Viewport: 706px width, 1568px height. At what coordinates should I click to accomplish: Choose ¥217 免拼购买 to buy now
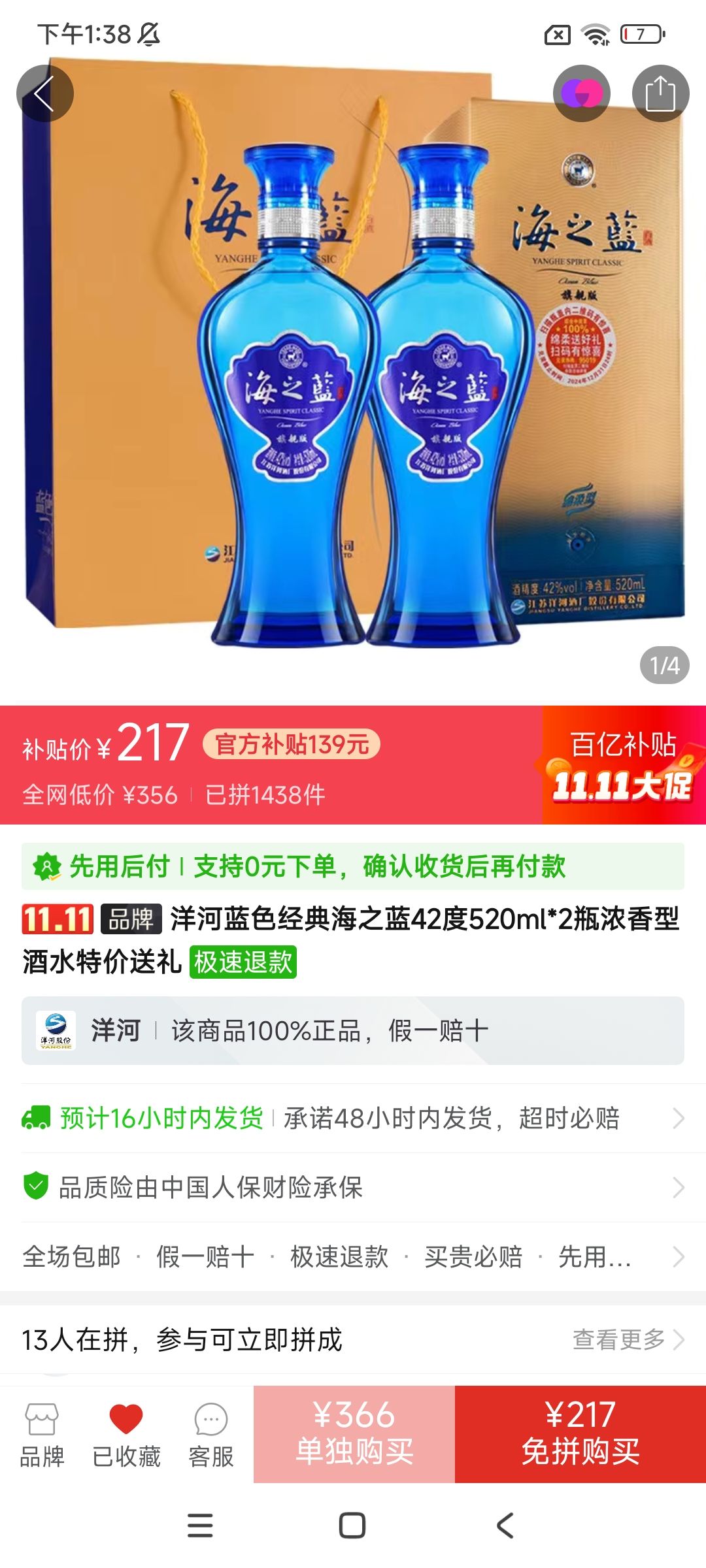tap(580, 1434)
